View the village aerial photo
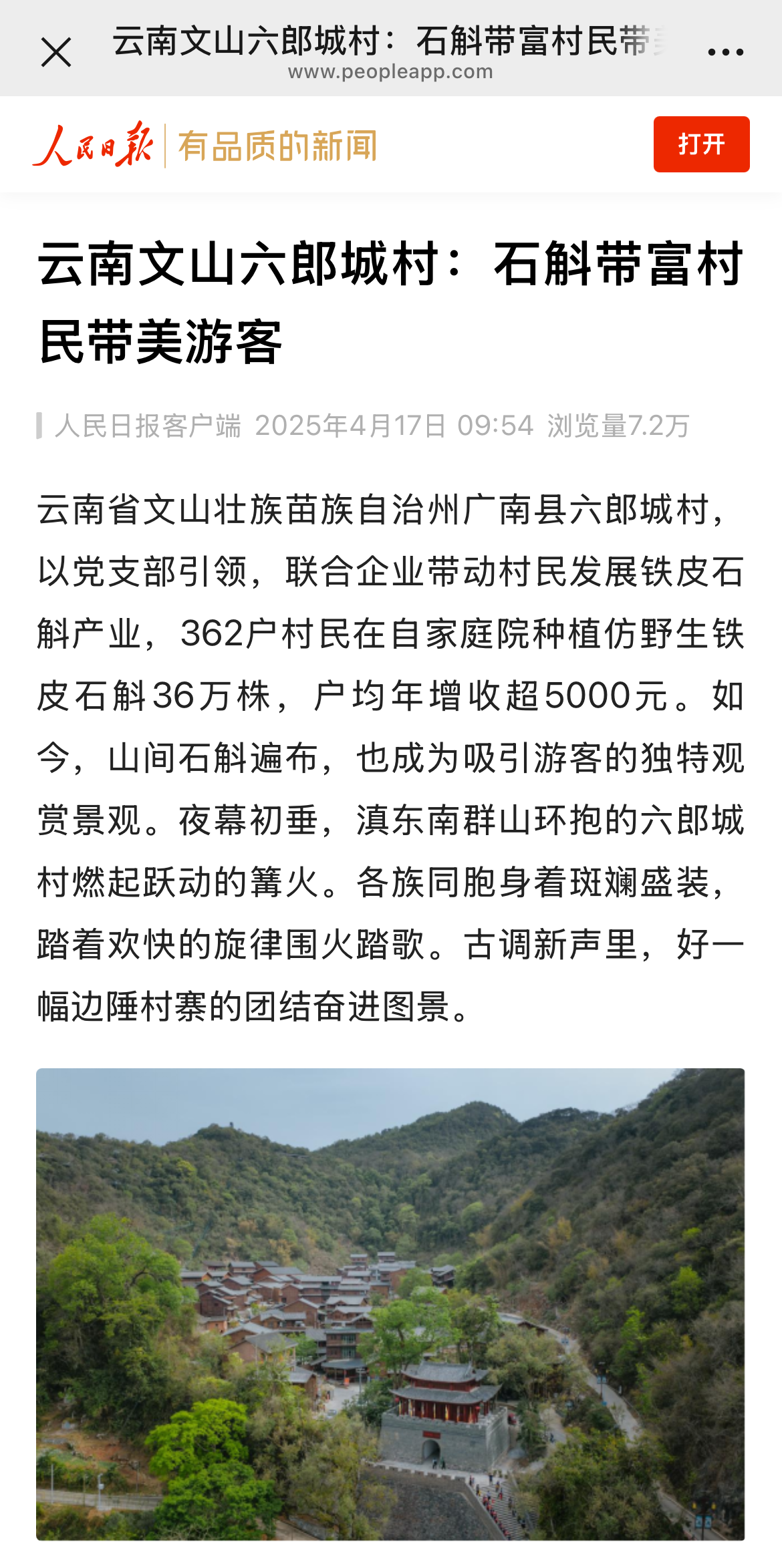Image resolution: width=782 pixels, height=1568 pixels. pos(390,1304)
